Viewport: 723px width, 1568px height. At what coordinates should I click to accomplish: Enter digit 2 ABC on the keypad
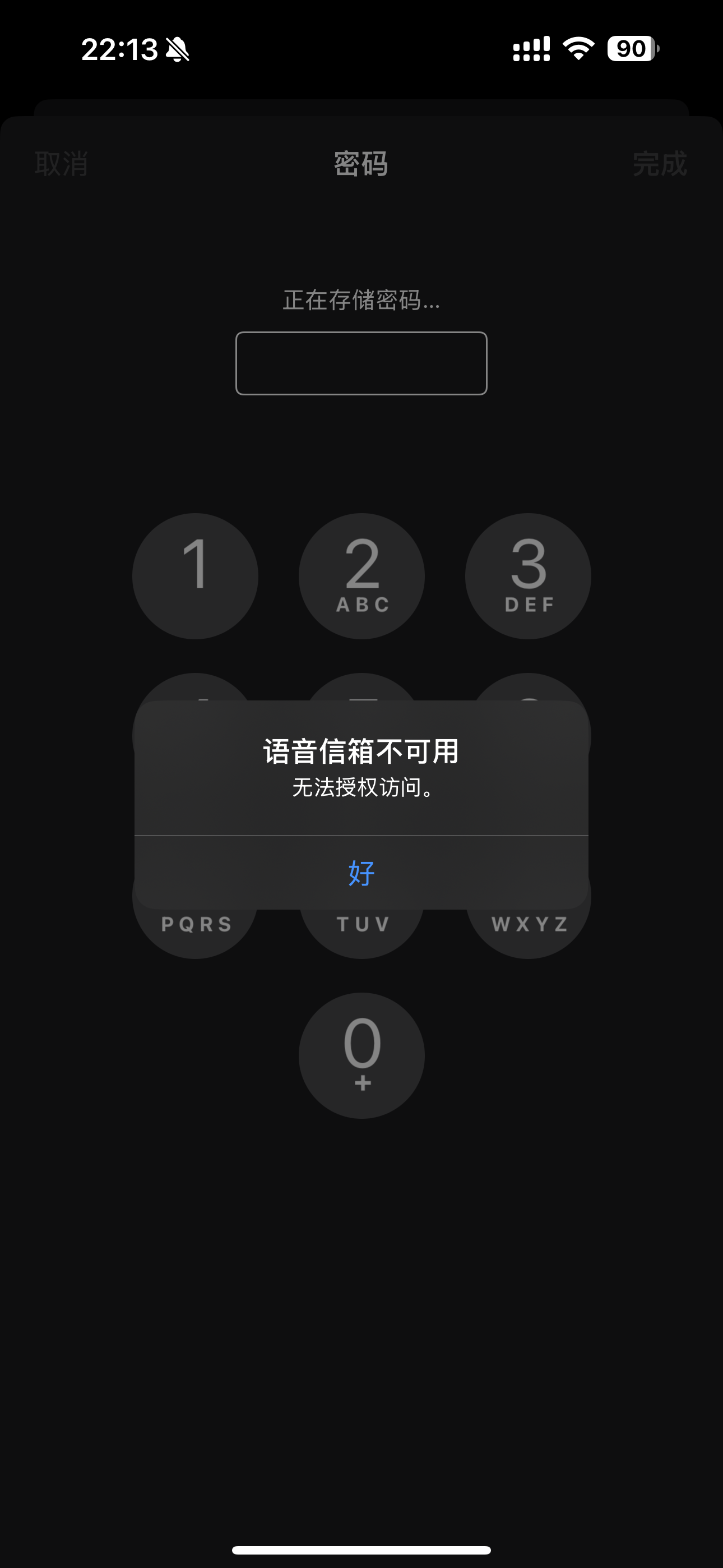(361, 576)
